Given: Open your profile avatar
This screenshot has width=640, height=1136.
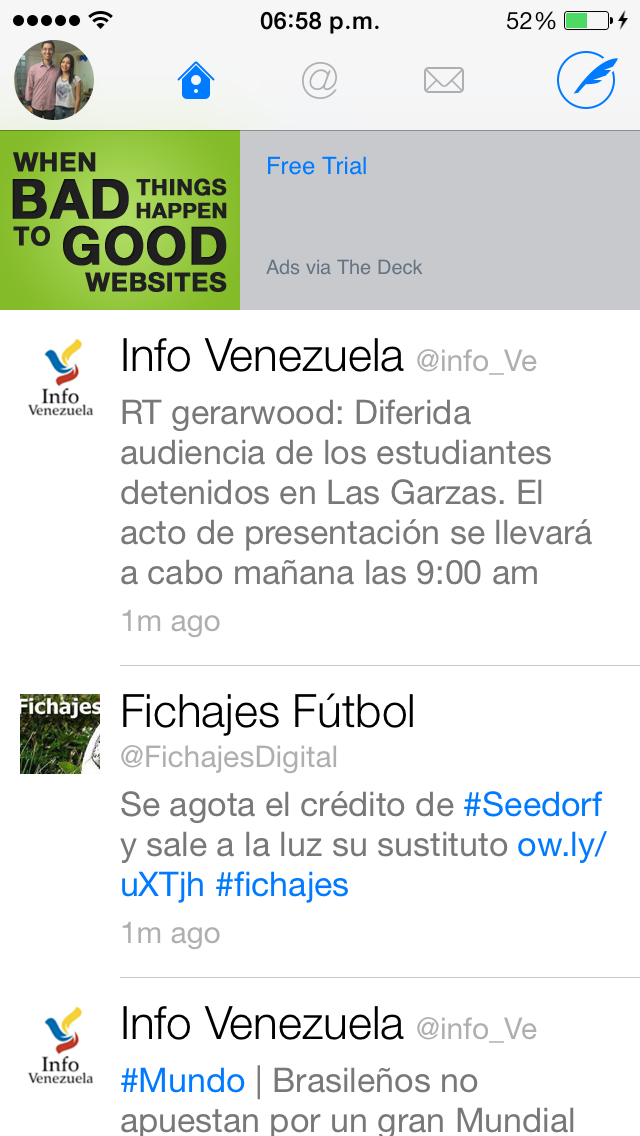Looking at the screenshot, I should (54, 80).
